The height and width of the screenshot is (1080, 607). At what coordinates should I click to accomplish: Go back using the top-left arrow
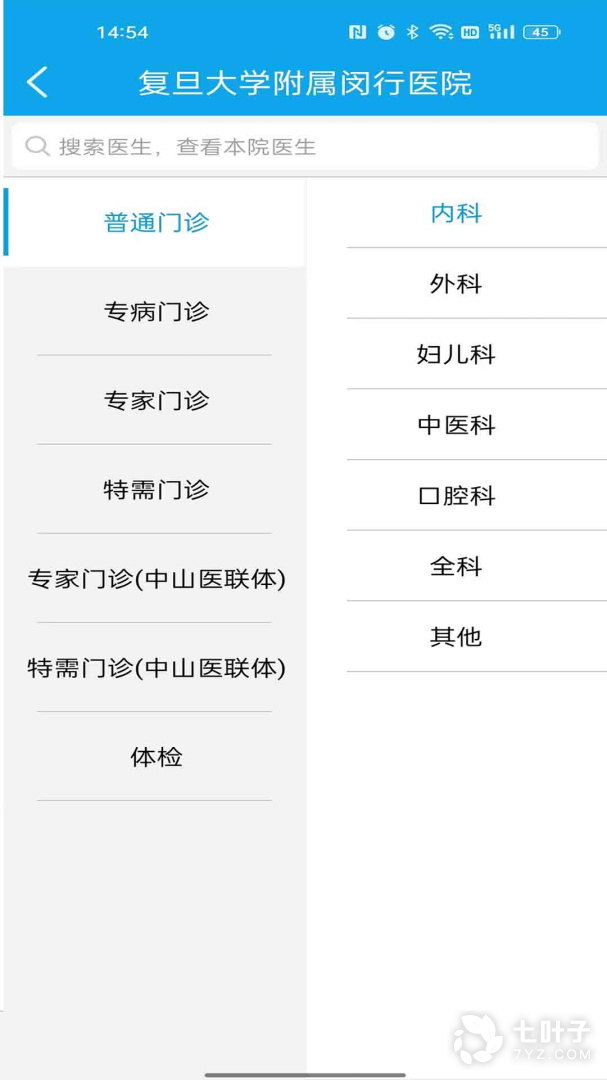click(x=37, y=82)
